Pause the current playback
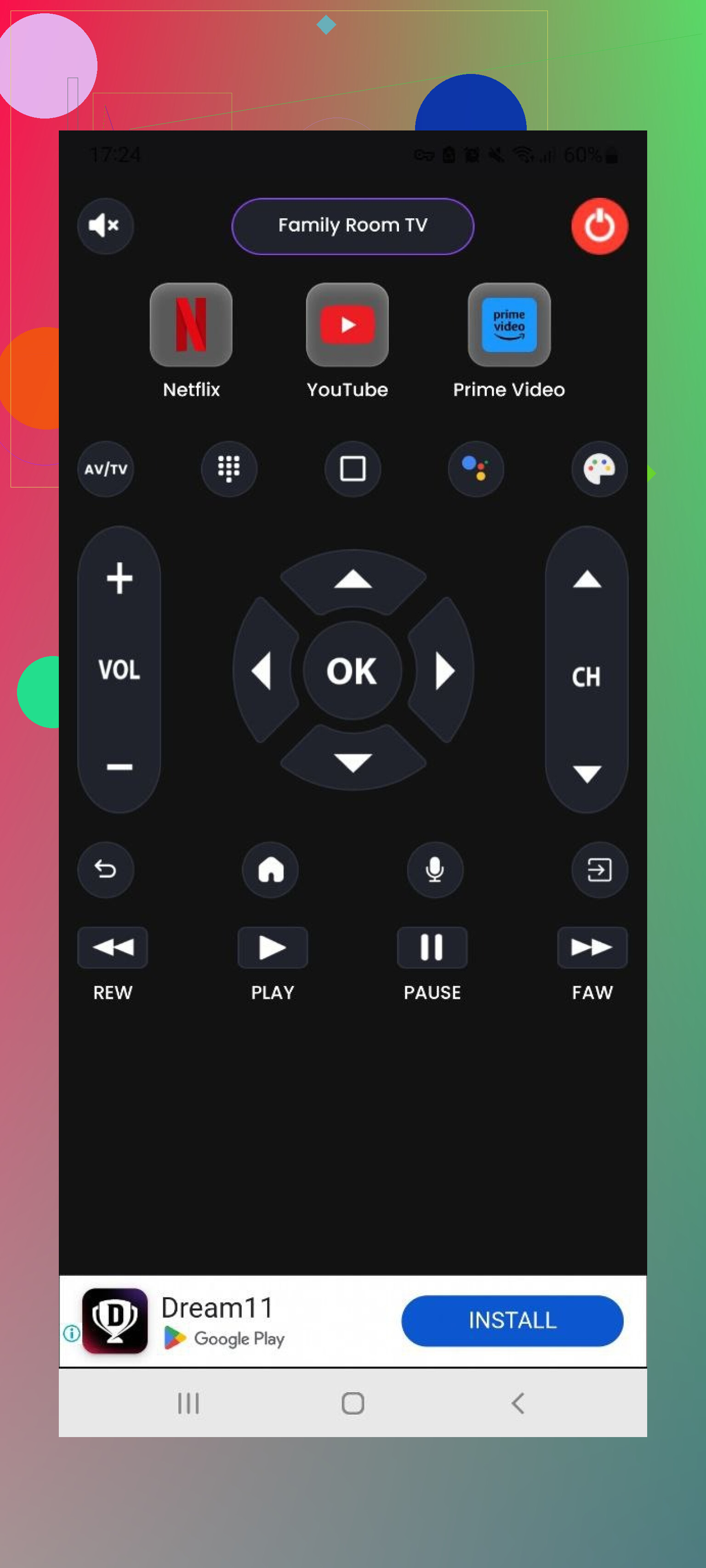The width and height of the screenshot is (706, 1568). point(432,947)
